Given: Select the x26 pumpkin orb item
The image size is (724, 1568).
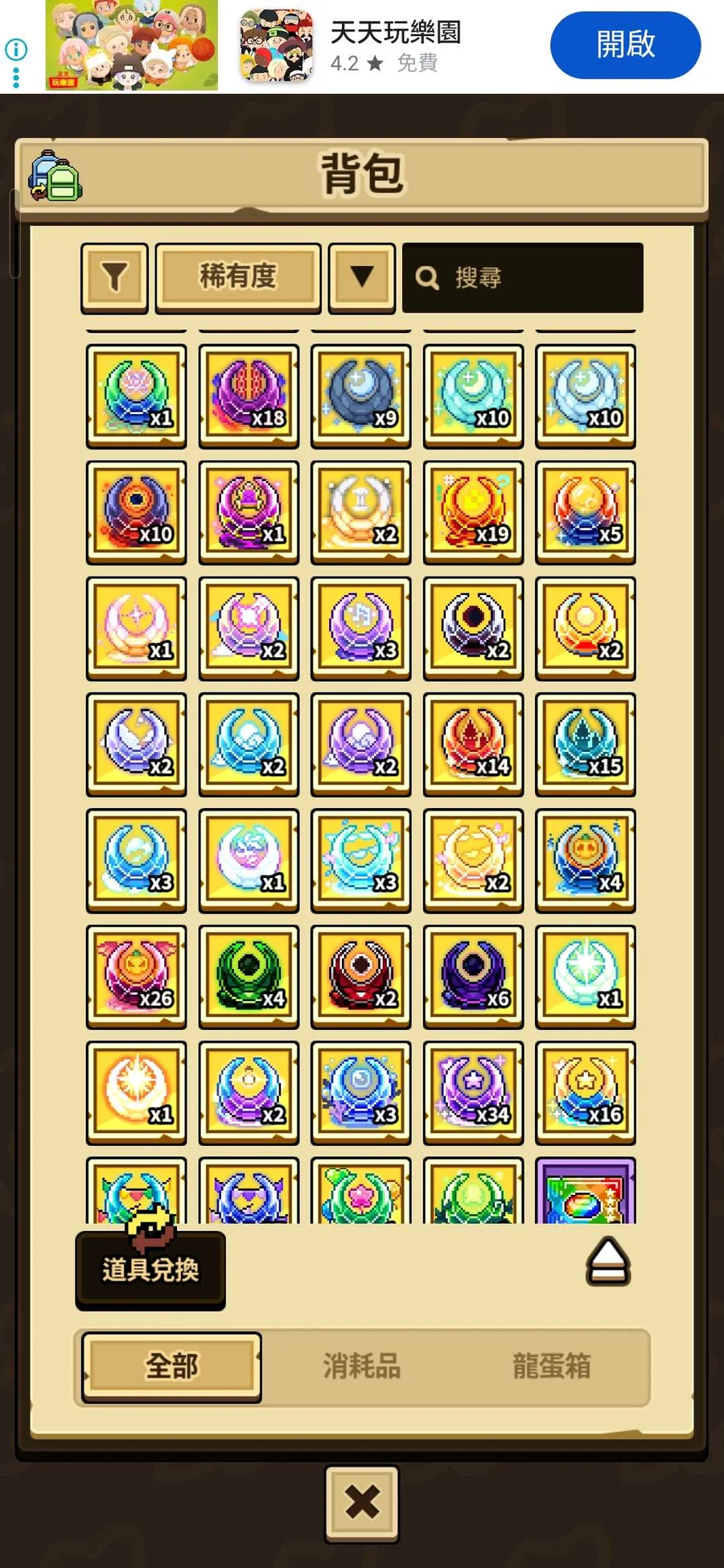Looking at the screenshot, I should pyautogui.click(x=136, y=976).
